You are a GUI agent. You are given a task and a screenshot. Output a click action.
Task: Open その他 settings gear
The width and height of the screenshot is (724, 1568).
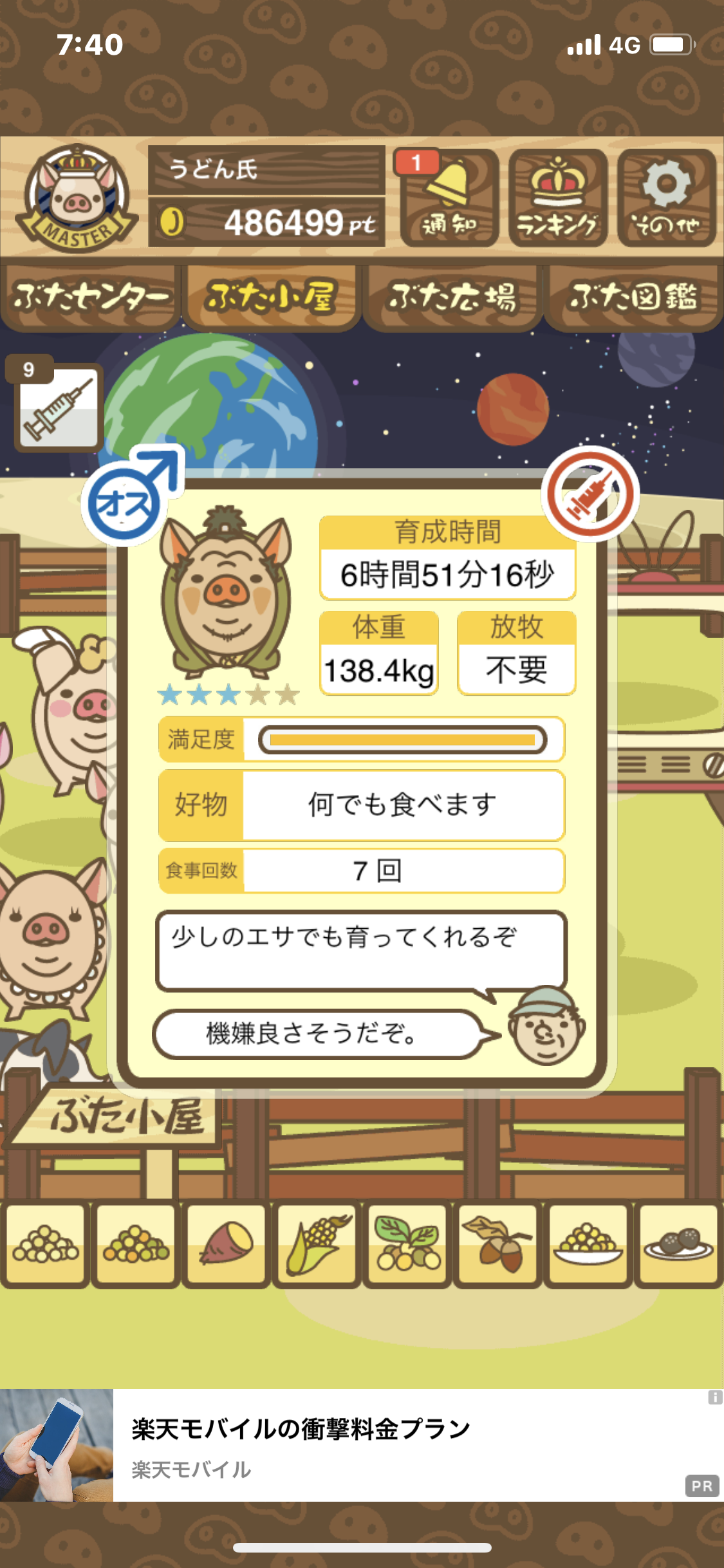click(x=667, y=198)
